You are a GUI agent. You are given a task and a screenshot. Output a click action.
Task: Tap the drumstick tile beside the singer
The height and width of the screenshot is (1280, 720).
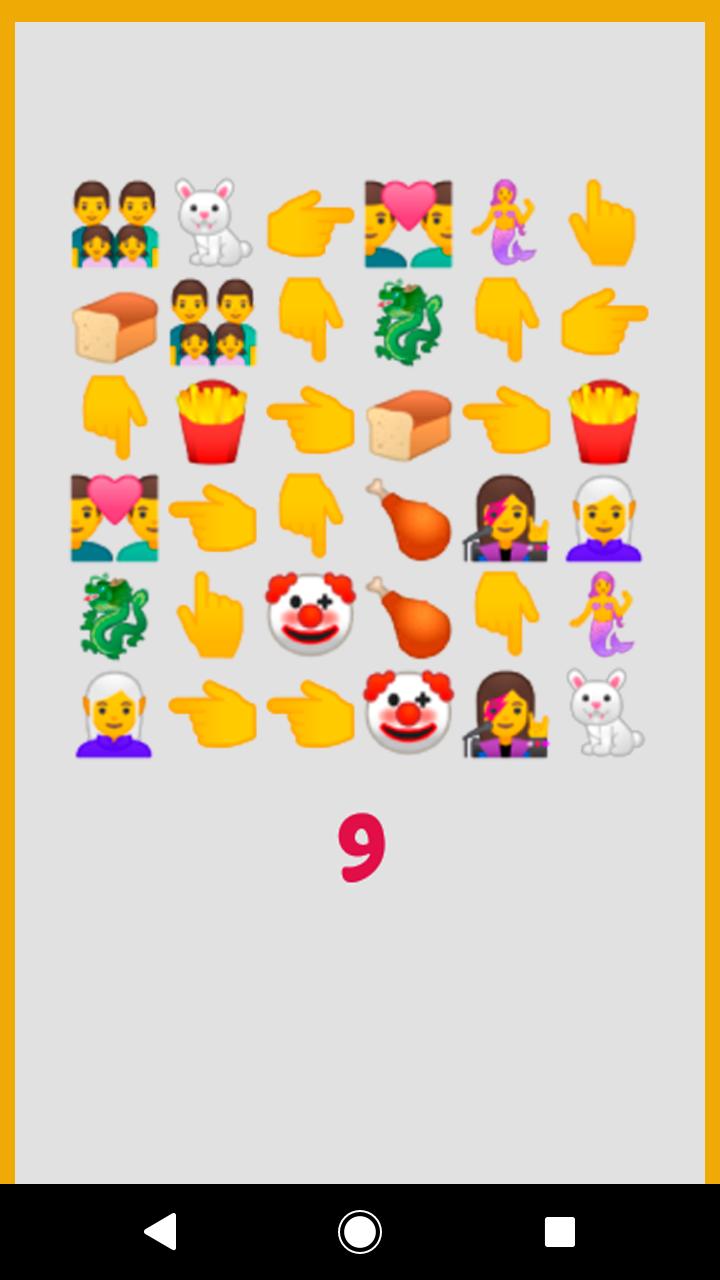(408, 517)
